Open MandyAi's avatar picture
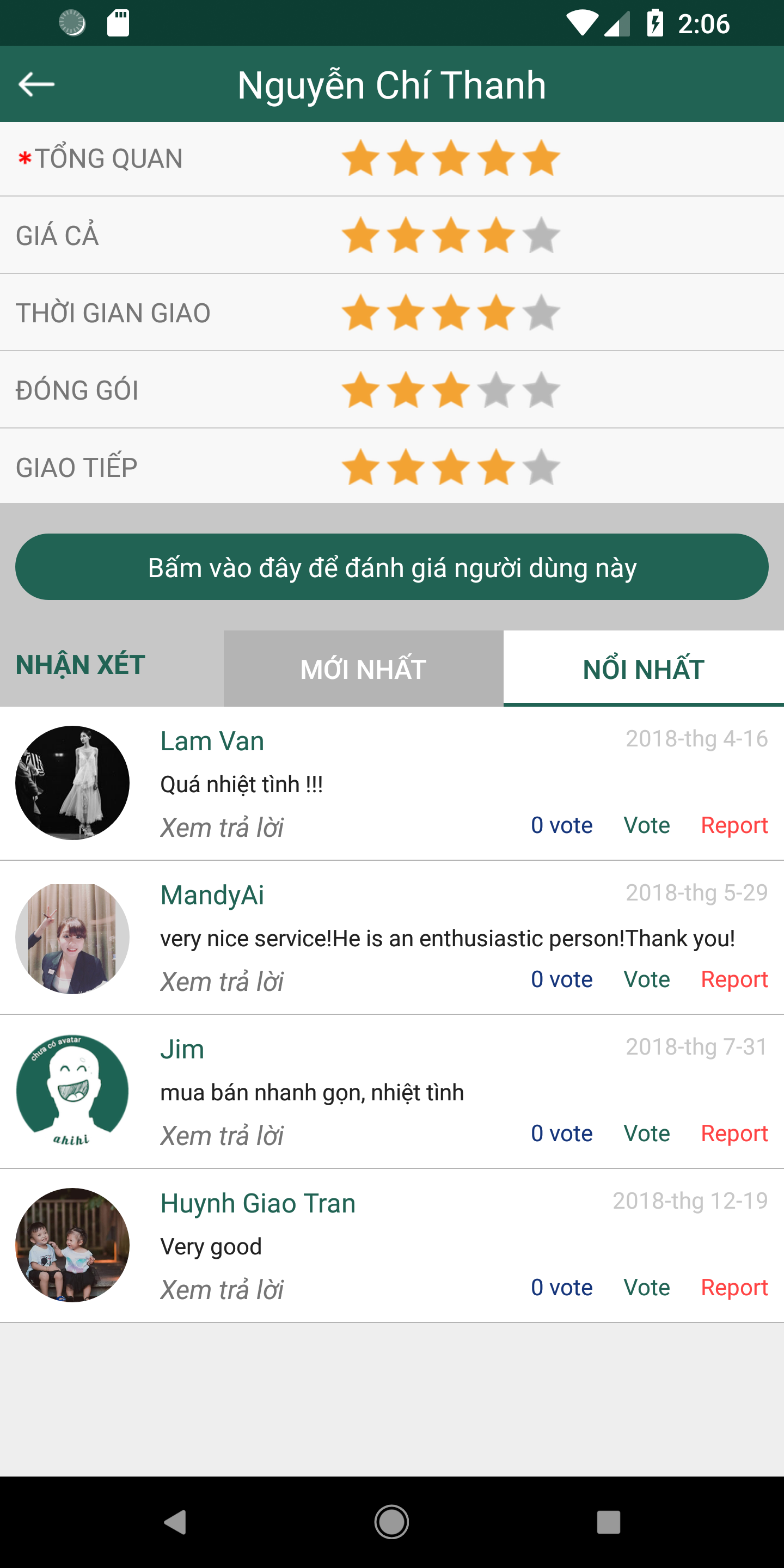Image resolution: width=784 pixels, height=1568 pixels. point(72,938)
